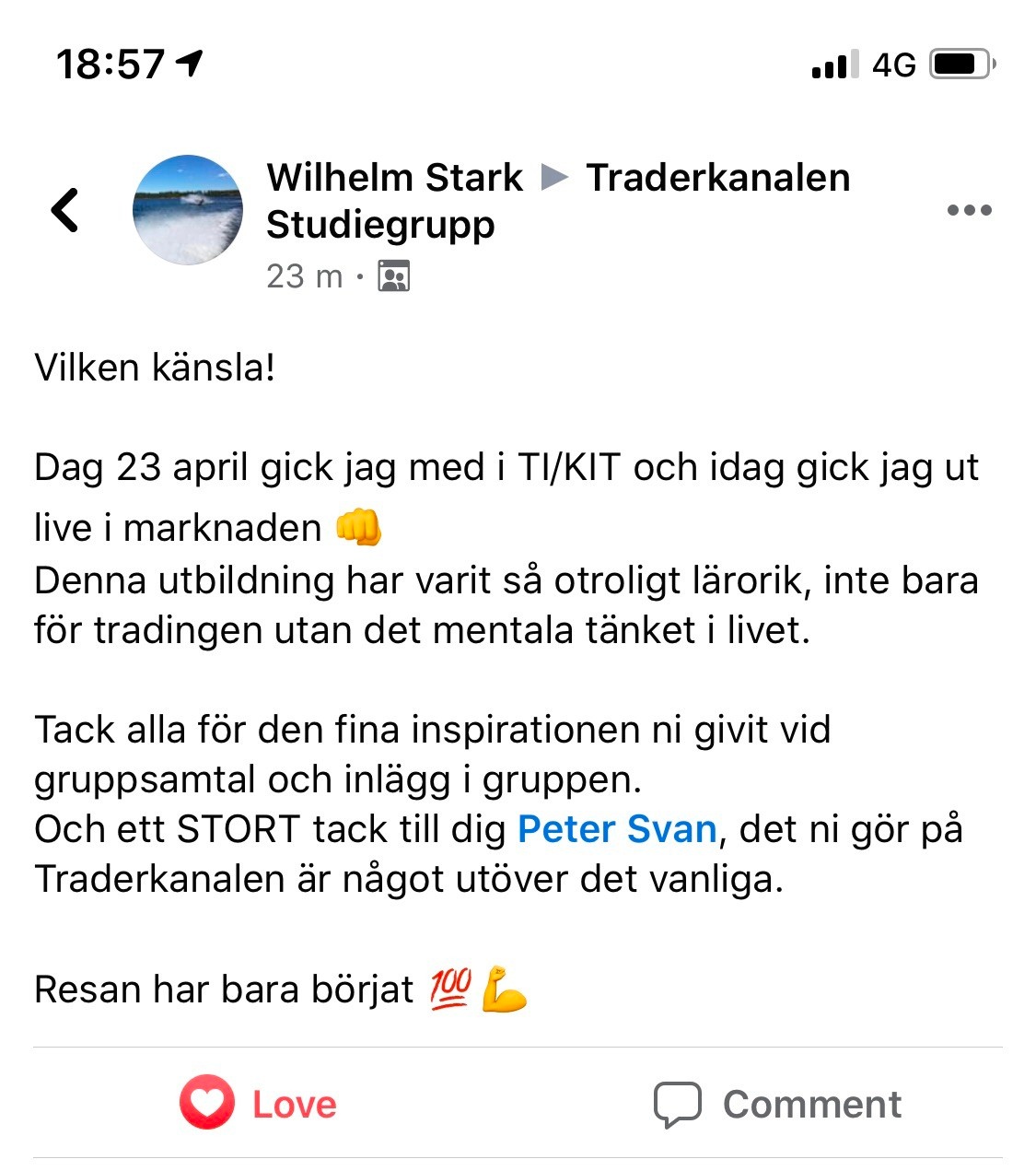Open Wilhelm Stark's profile picture
The image size is (1036, 1171).
pos(188,210)
